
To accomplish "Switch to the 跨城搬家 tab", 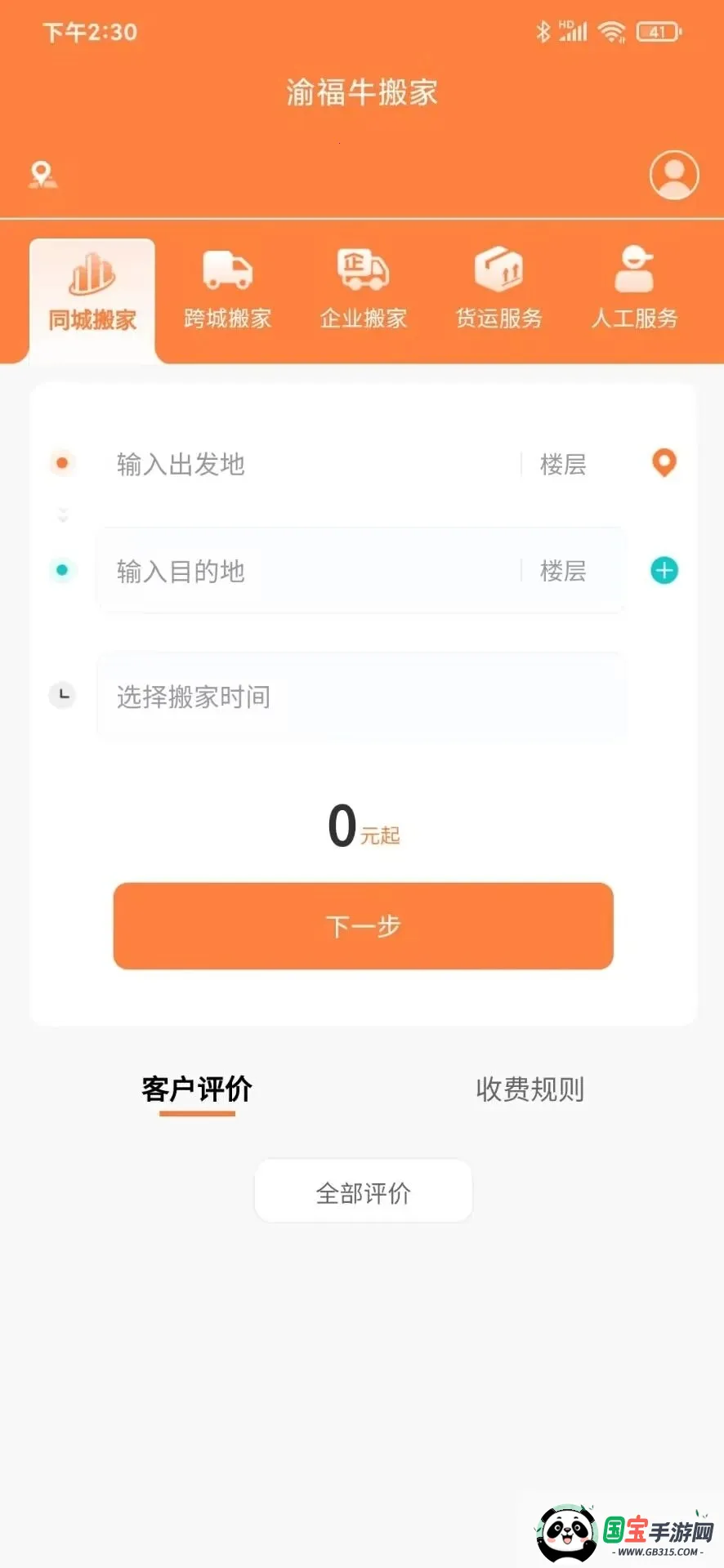I will click(x=227, y=291).
